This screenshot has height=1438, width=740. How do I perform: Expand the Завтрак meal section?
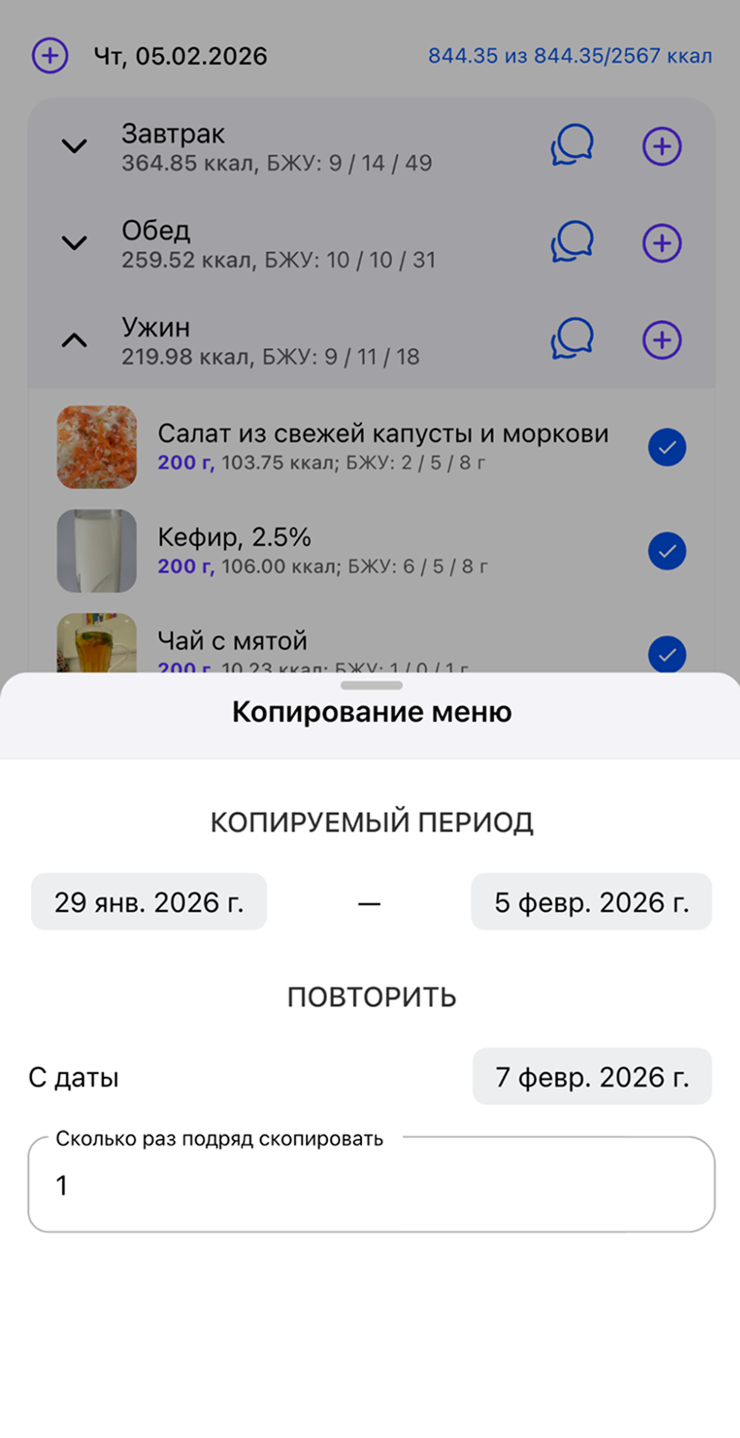point(74,147)
